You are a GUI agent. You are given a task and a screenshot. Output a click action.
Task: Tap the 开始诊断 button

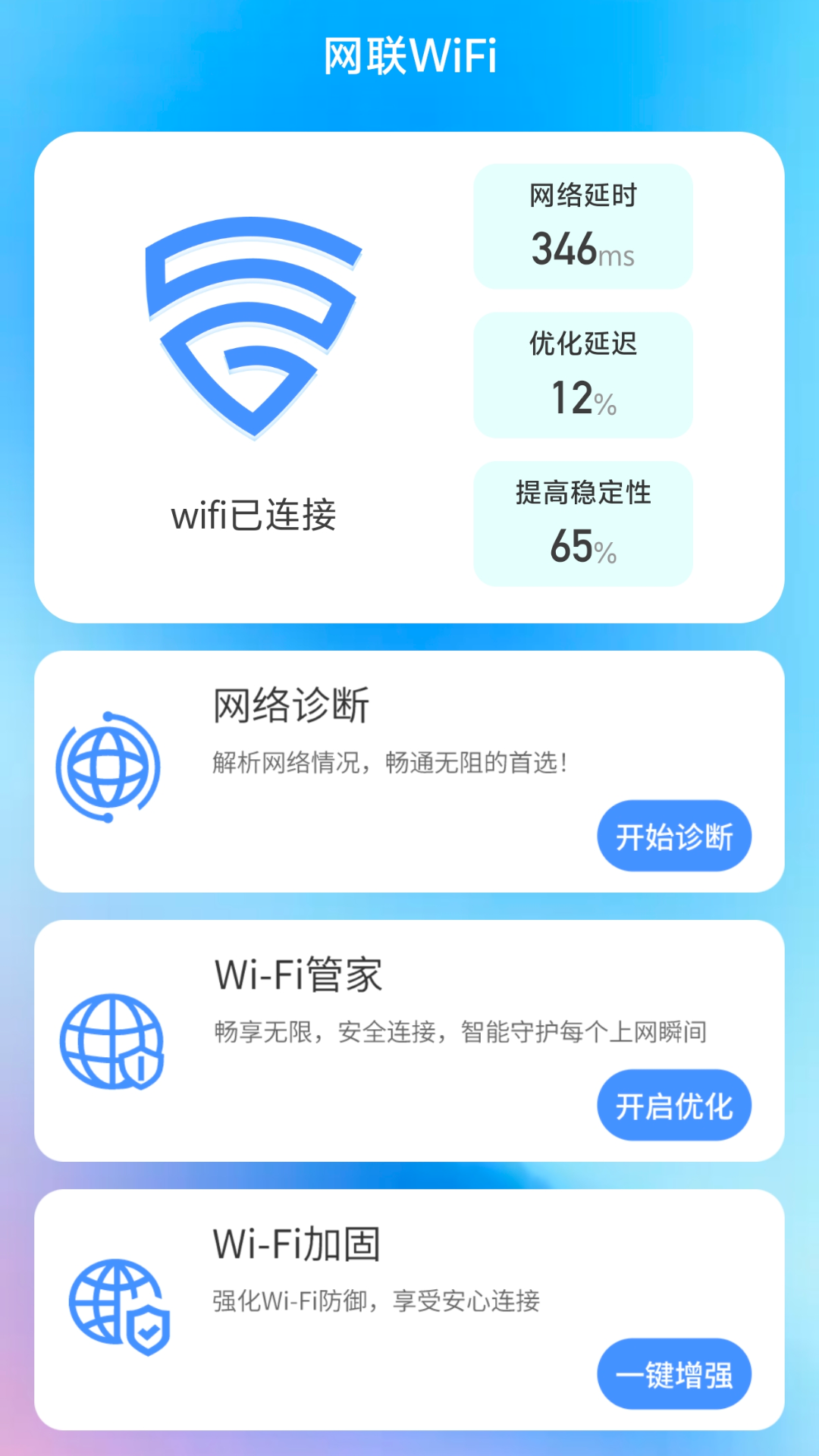pyautogui.click(x=674, y=836)
